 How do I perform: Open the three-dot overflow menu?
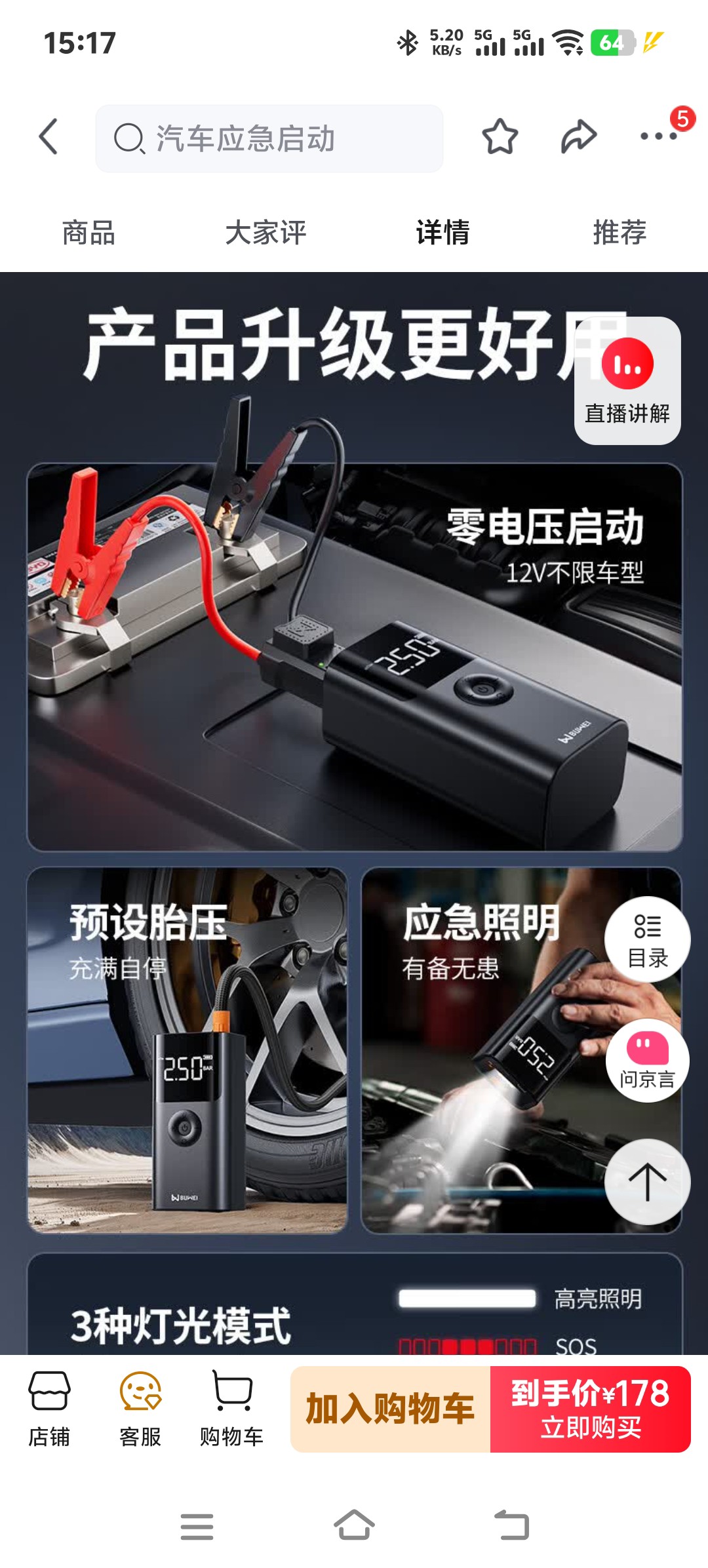pyautogui.click(x=659, y=136)
